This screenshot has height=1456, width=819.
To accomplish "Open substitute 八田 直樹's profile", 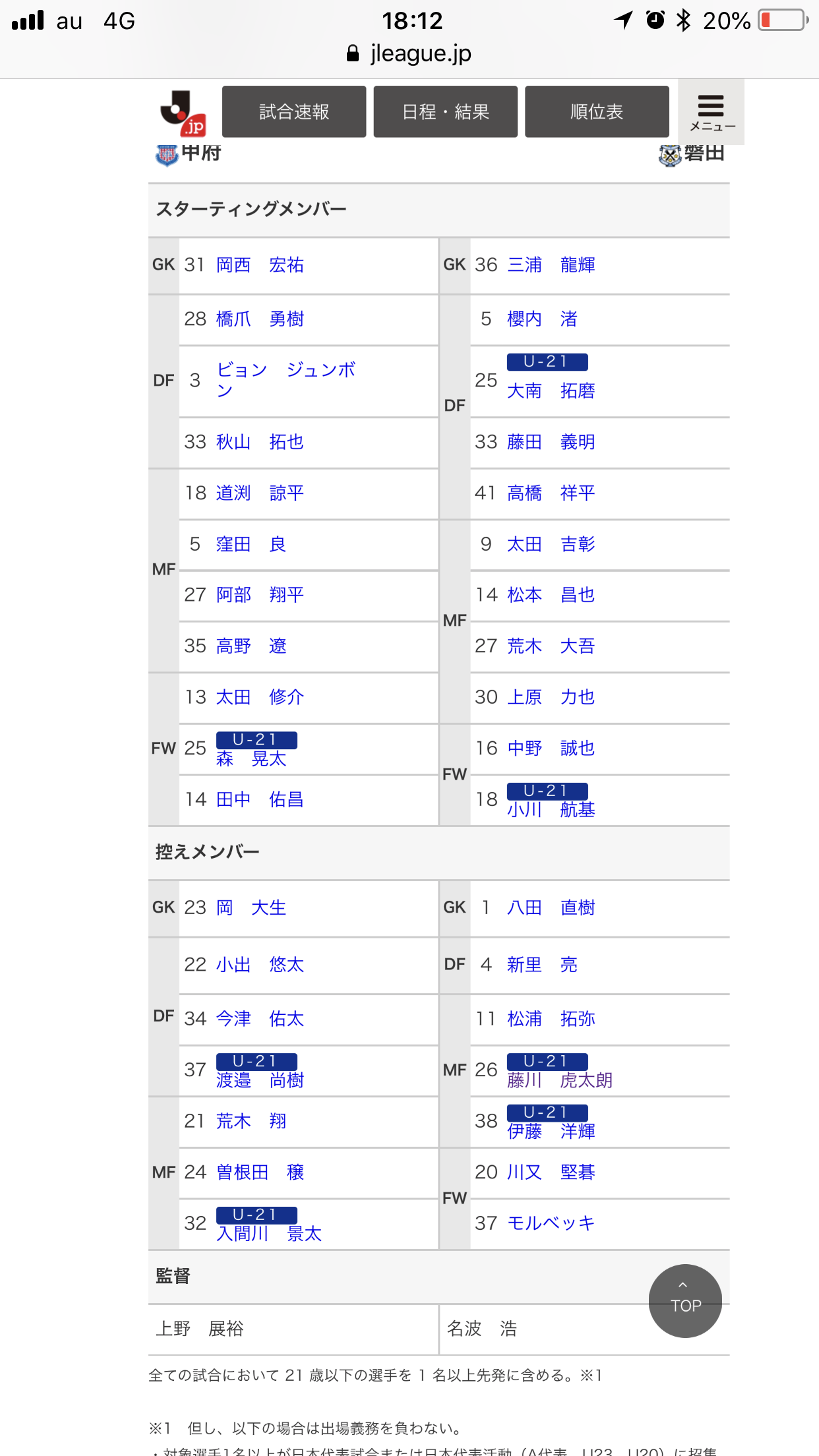I will 551,908.
